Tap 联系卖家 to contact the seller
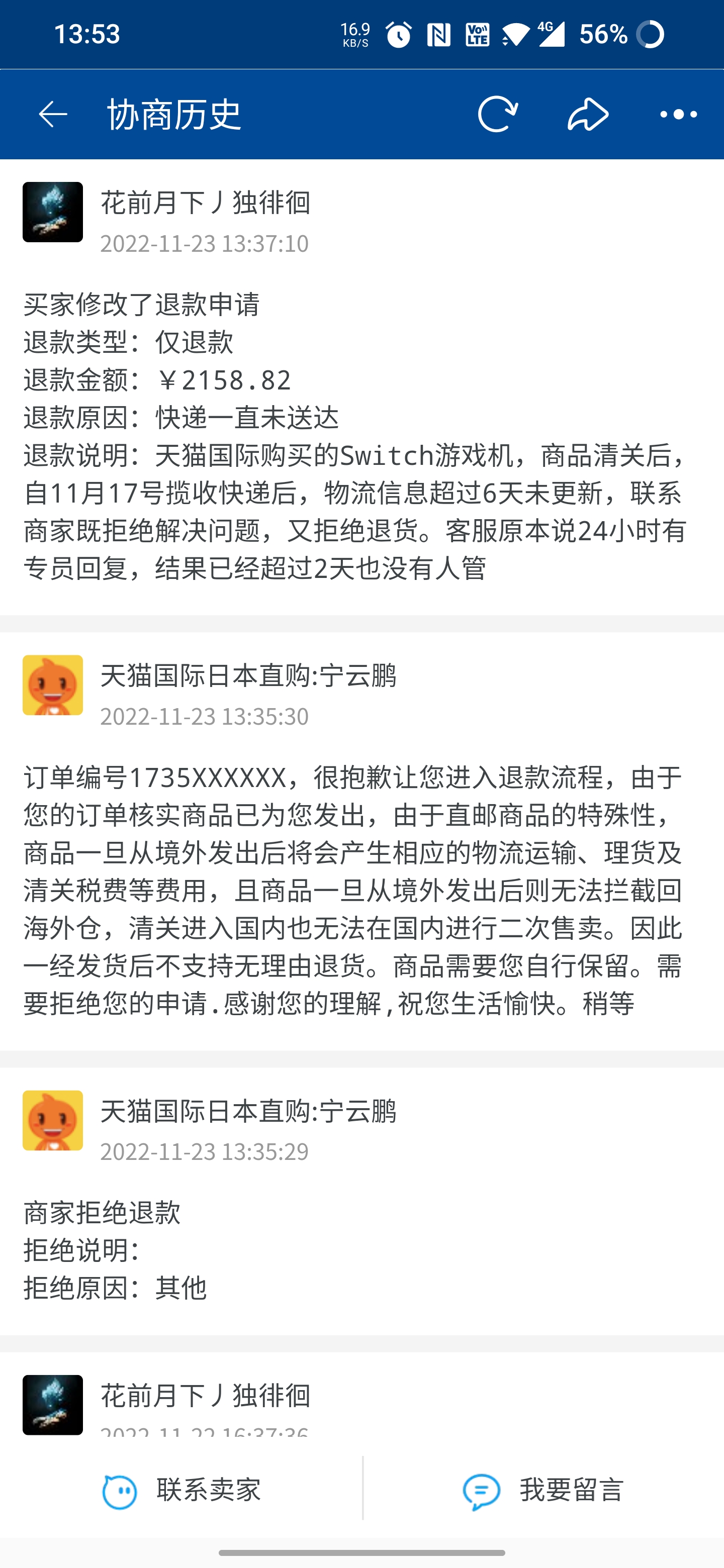Screen dimensions: 724x1568 (x=182, y=1490)
